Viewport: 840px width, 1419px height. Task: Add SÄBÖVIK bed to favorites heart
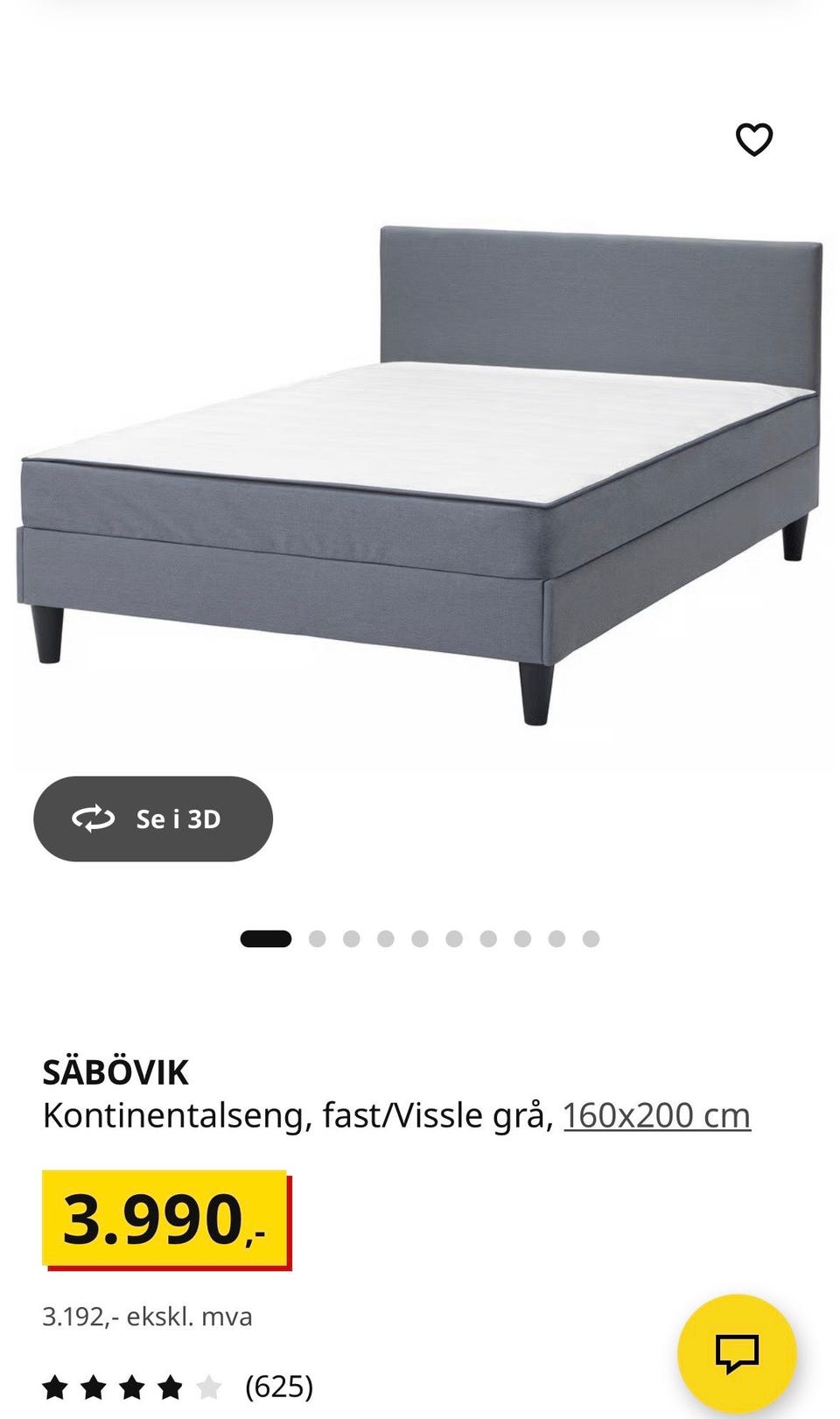click(753, 140)
